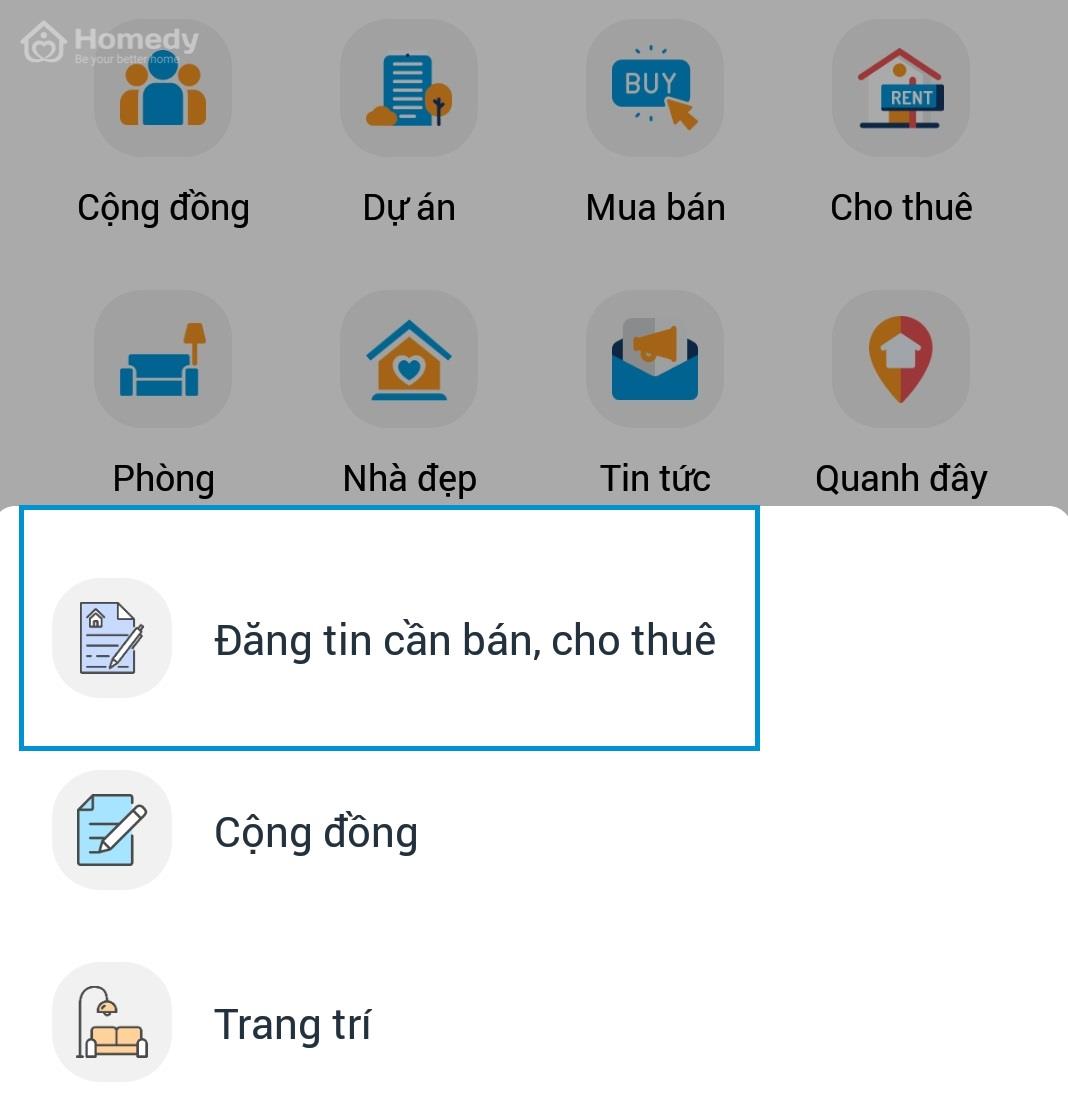
Task: Open the Phòng sofa icon
Action: [163, 360]
